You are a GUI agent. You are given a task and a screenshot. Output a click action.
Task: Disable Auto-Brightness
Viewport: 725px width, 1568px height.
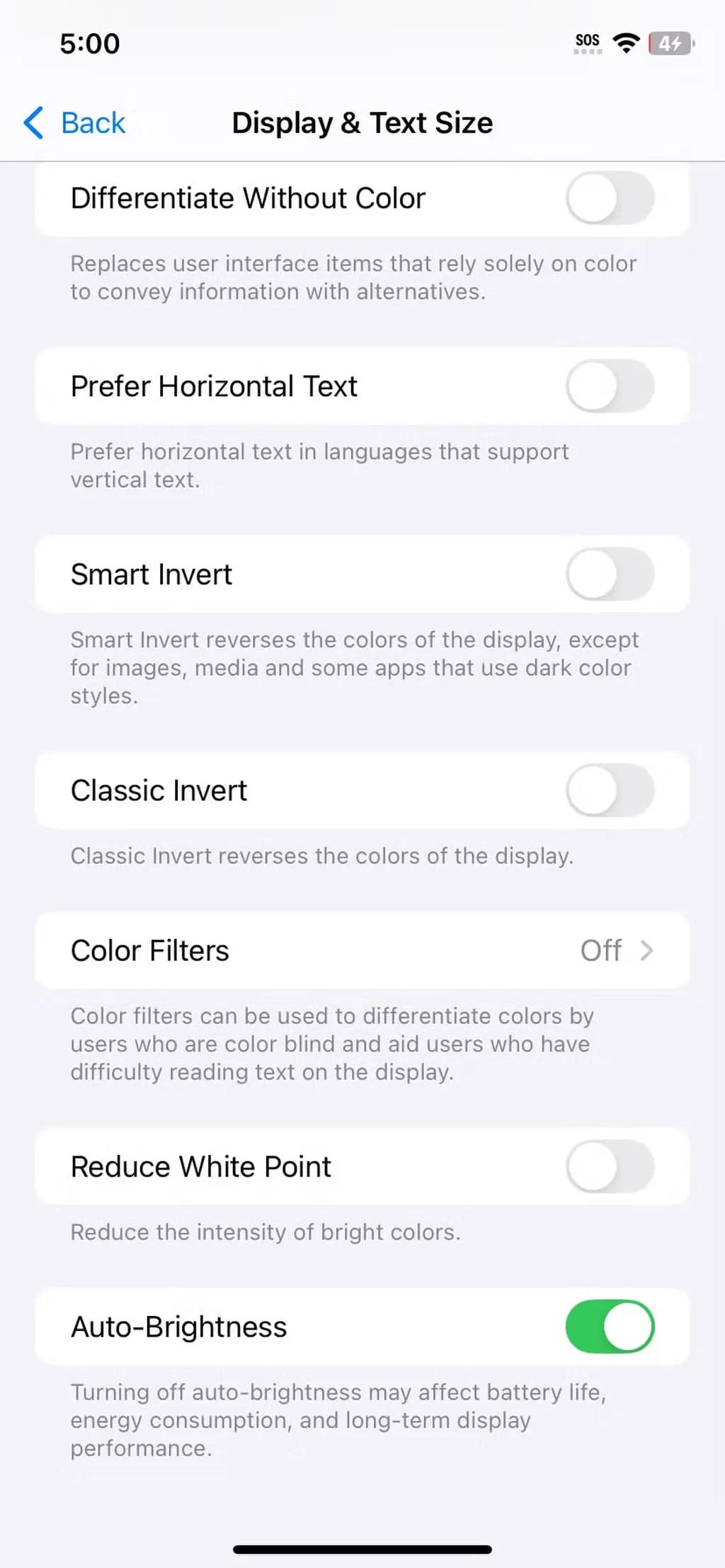pyautogui.click(x=610, y=1327)
